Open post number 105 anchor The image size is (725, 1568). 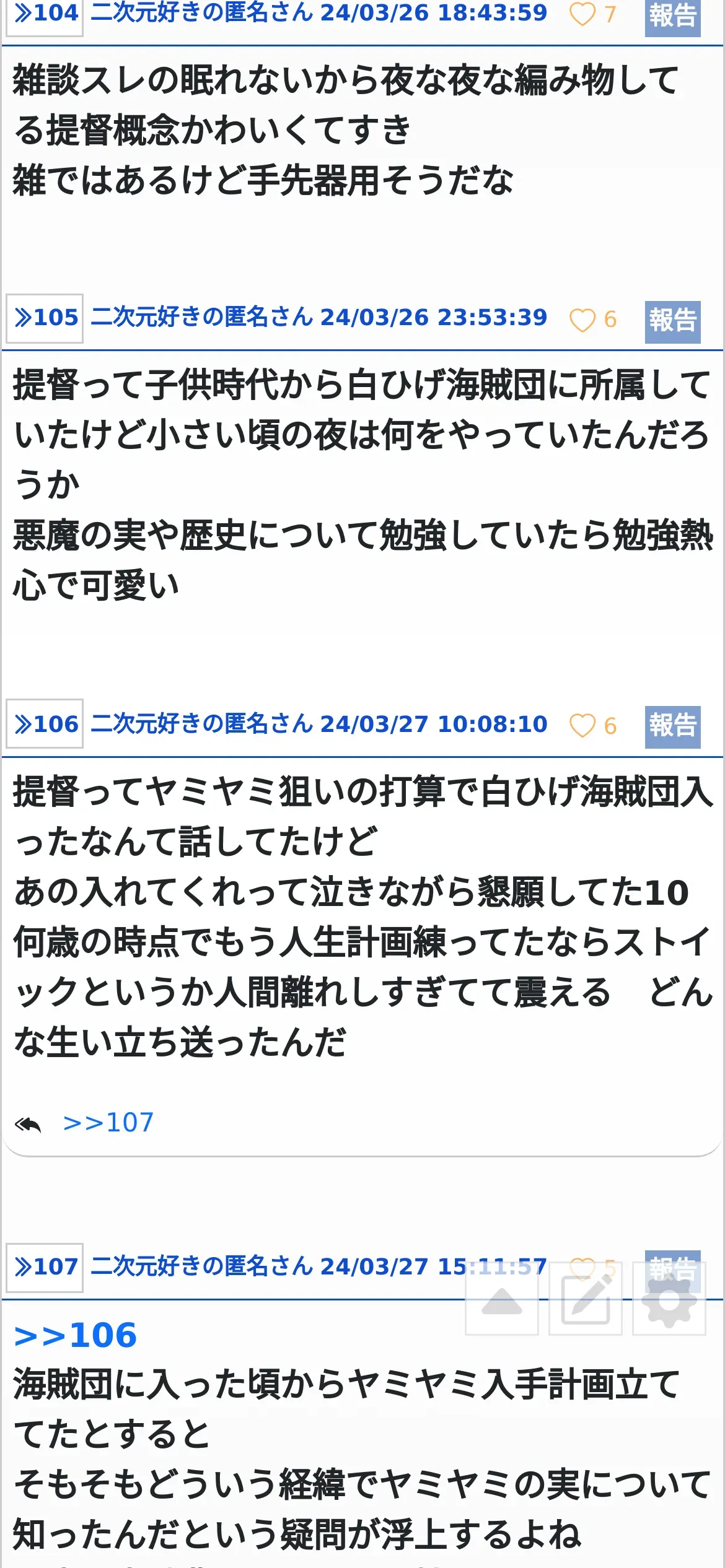(x=45, y=318)
